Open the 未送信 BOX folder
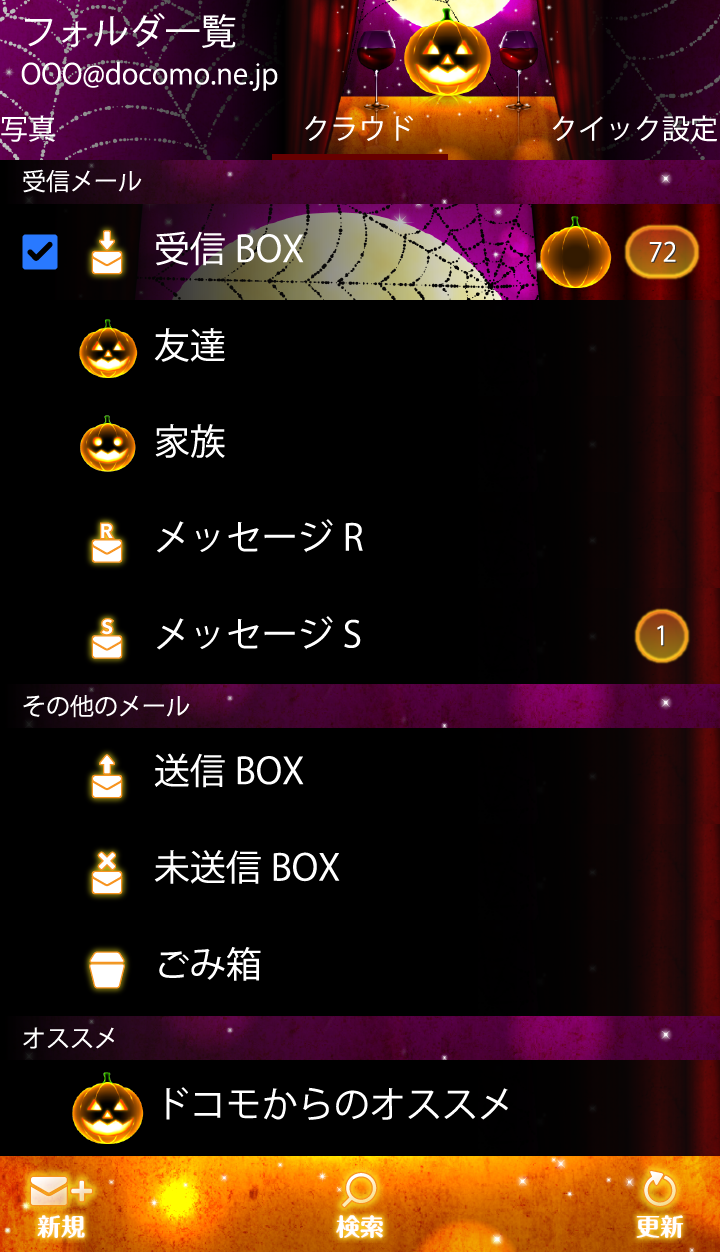720x1252 pixels. (x=246, y=868)
